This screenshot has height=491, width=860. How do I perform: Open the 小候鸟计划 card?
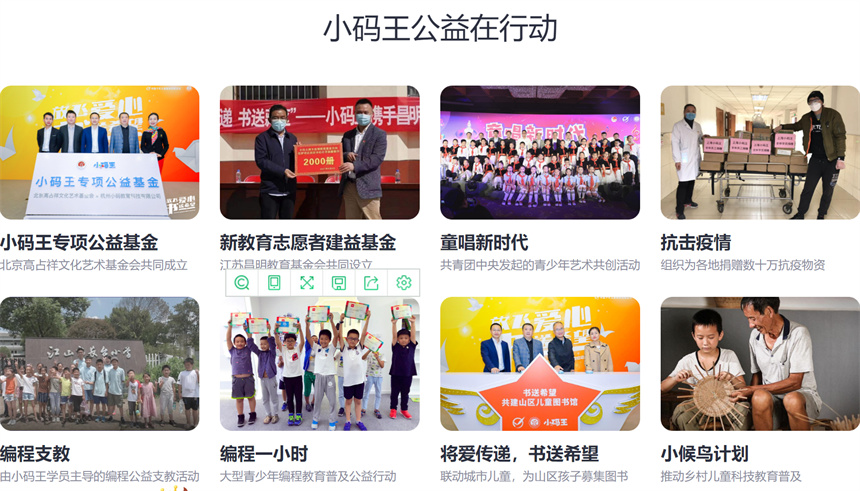[759, 364]
